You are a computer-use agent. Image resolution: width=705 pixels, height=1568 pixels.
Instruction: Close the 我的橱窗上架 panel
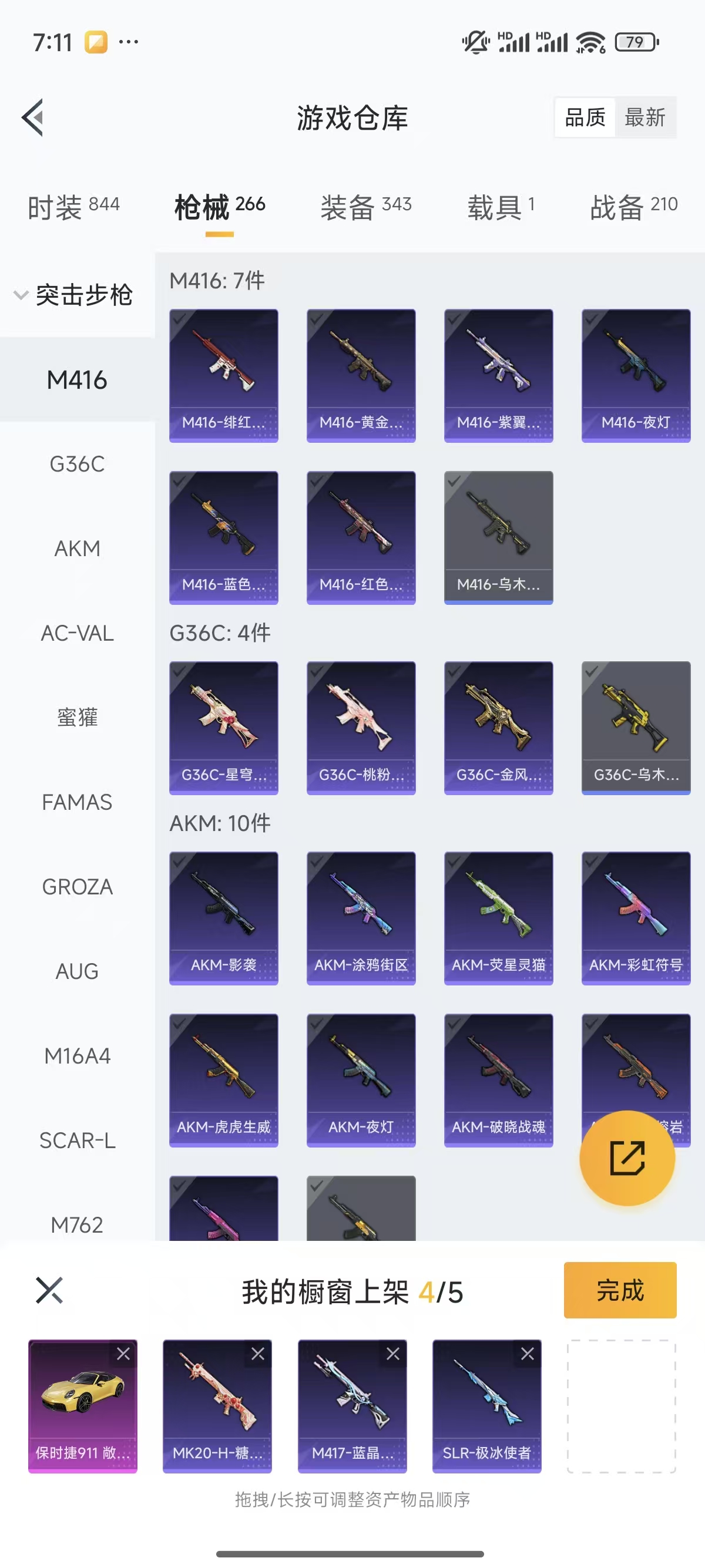(49, 1290)
